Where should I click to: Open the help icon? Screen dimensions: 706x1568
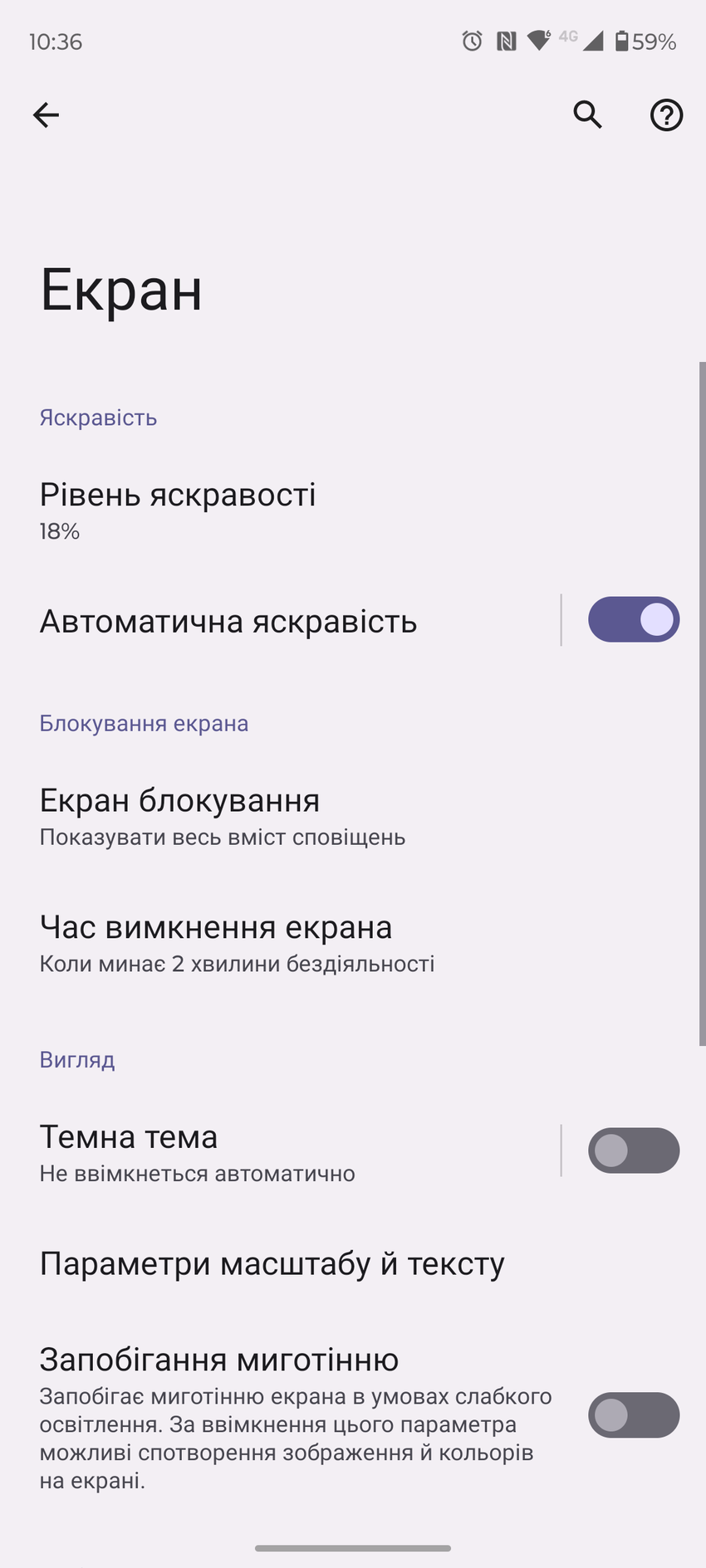coord(666,115)
